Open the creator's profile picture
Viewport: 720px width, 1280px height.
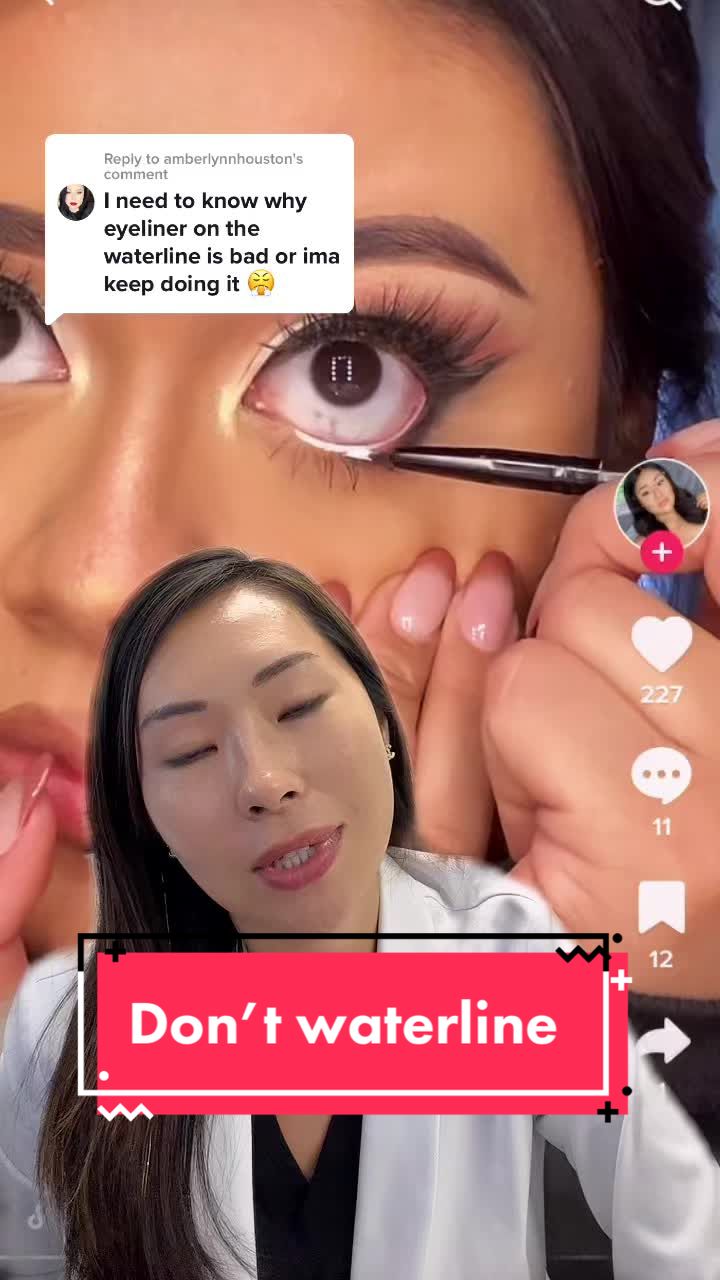tap(661, 503)
